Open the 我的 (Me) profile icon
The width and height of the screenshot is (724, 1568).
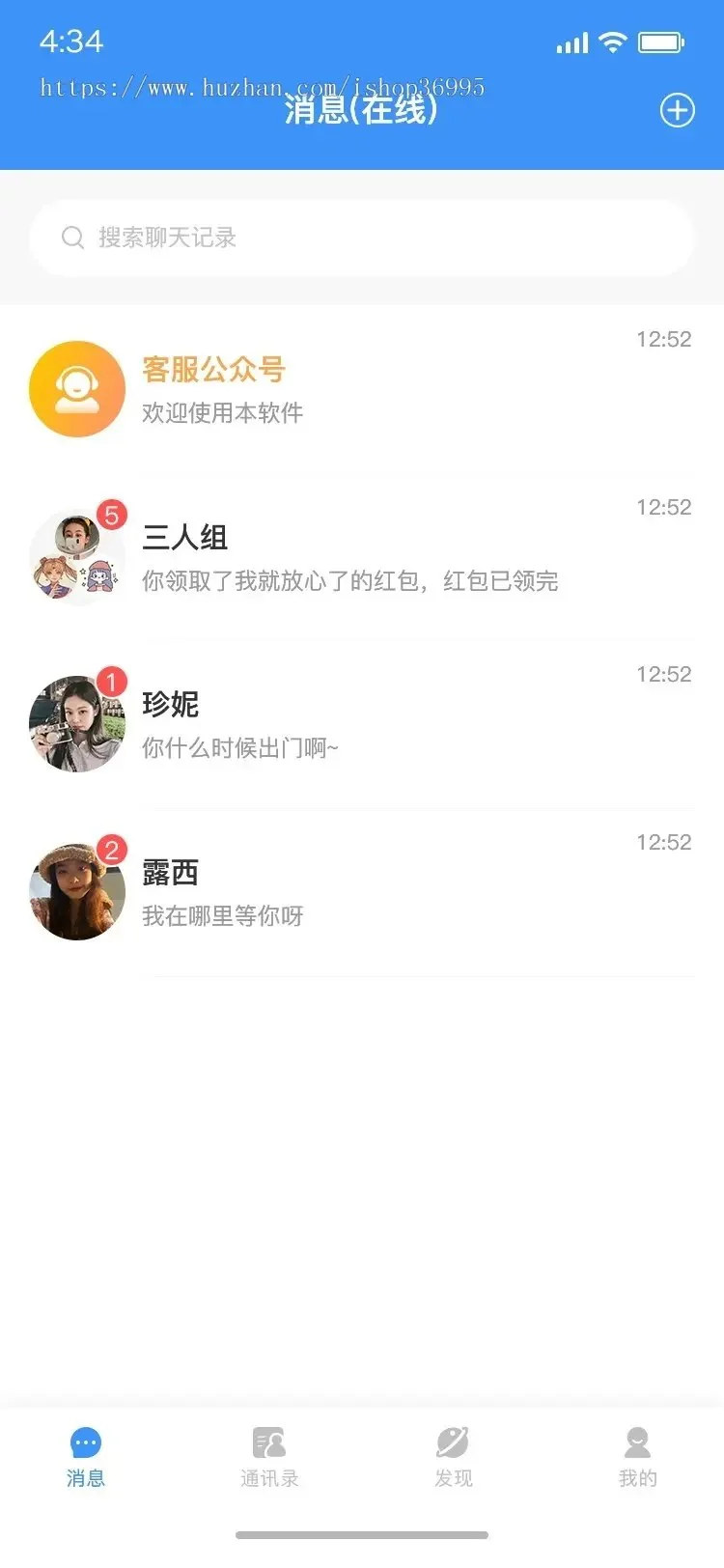tap(636, 1441)
